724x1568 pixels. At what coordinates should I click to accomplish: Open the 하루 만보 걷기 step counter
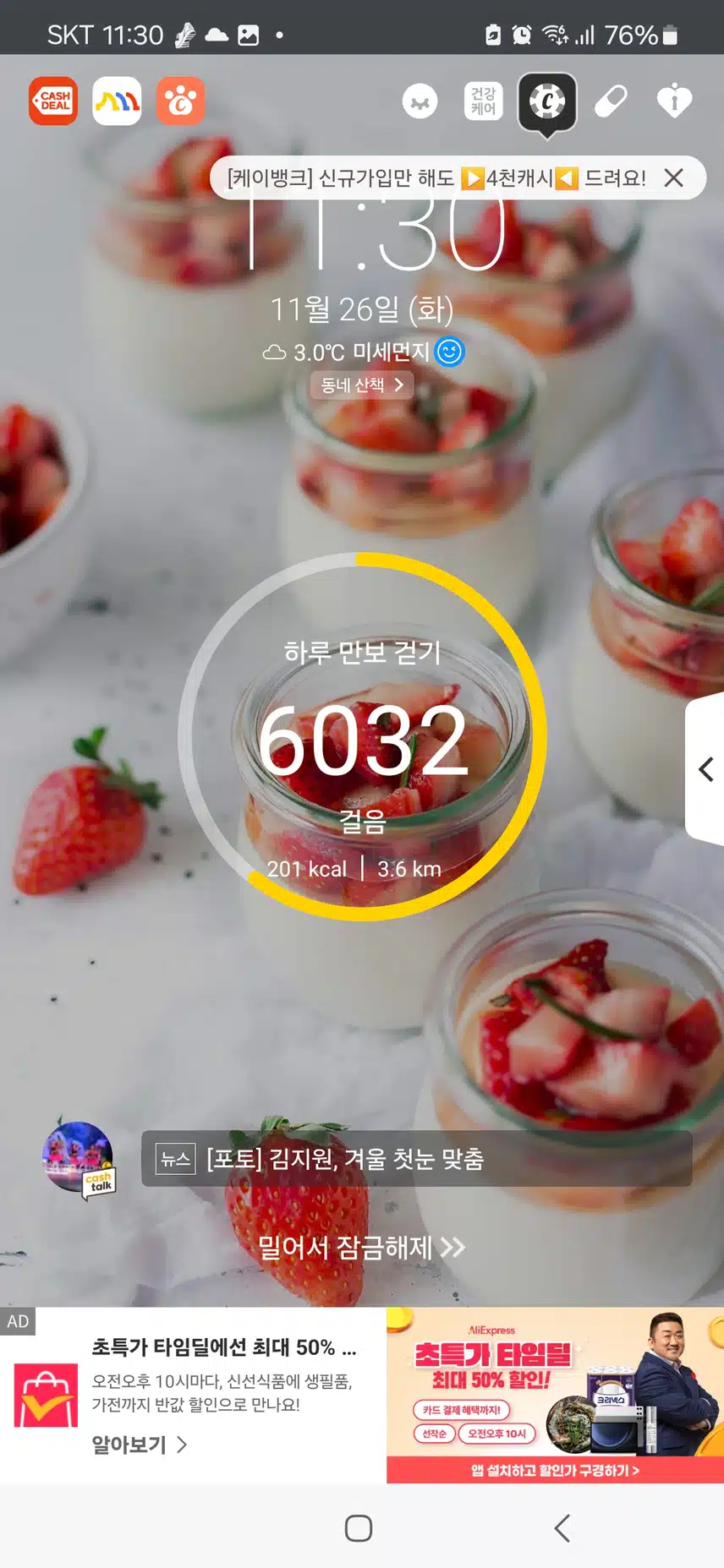pos(362,736)
